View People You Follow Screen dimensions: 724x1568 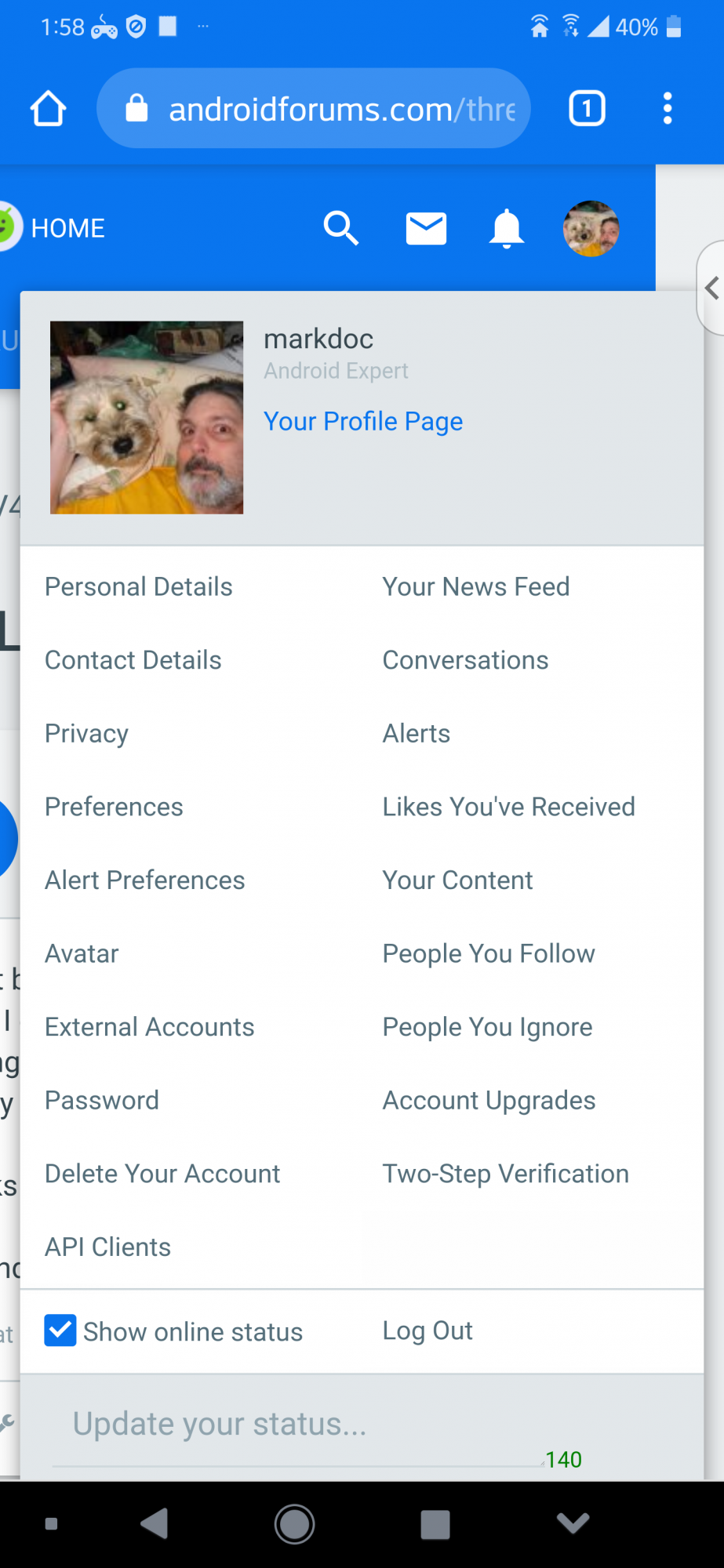point(489,954)
